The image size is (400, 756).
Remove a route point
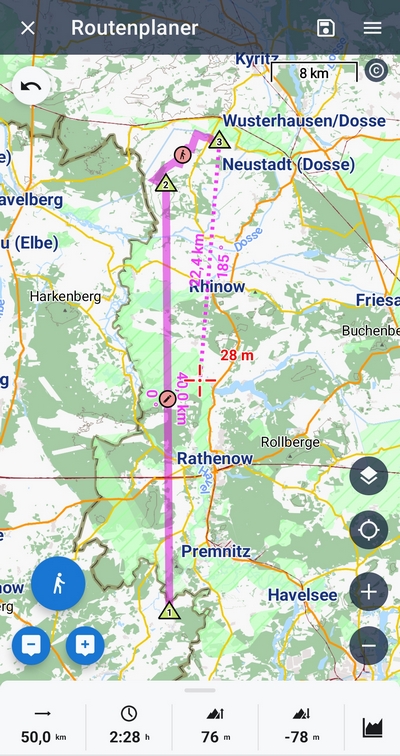tap(31, 646)
